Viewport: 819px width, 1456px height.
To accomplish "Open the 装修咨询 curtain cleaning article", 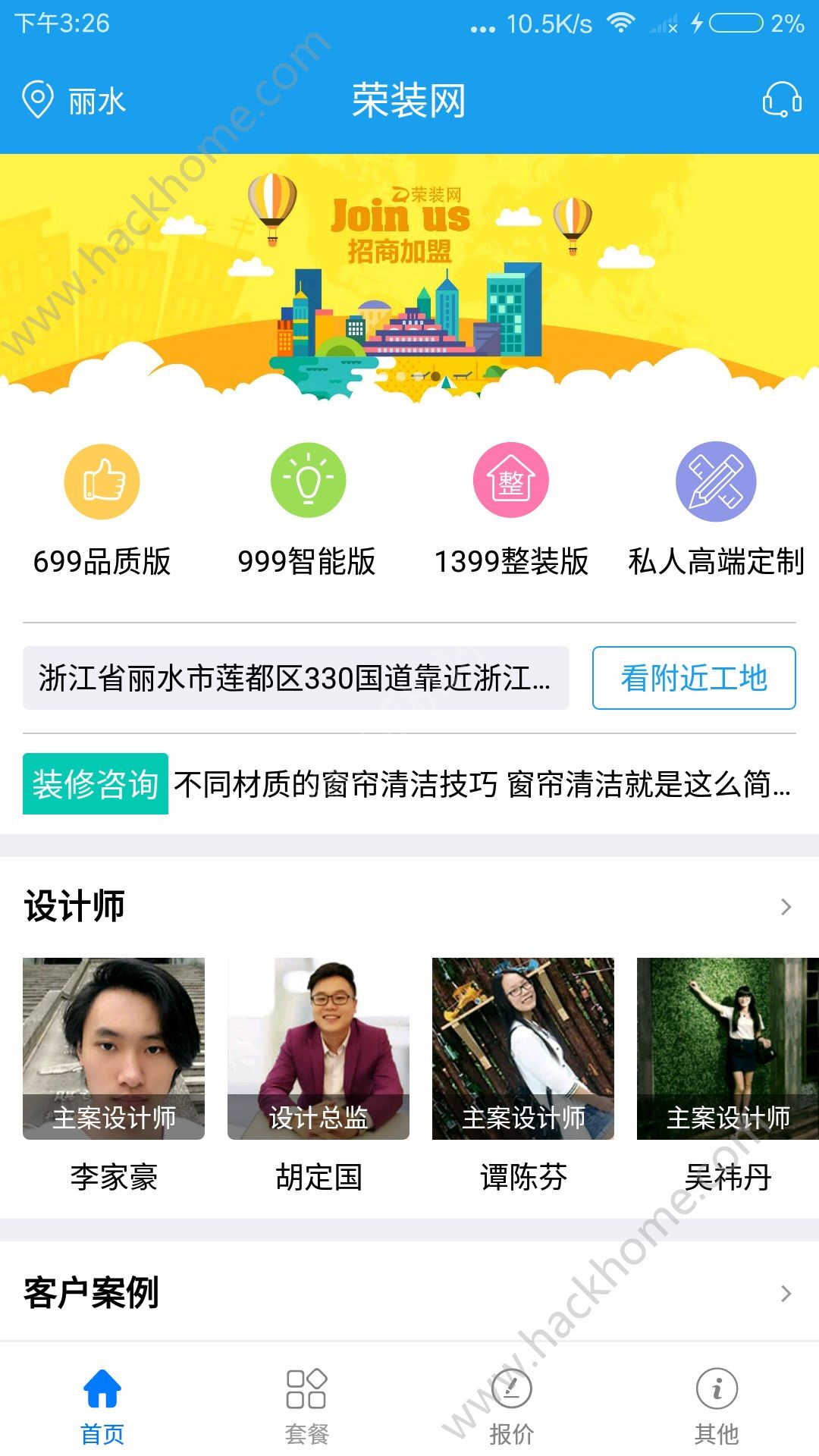I will (482, 784).
